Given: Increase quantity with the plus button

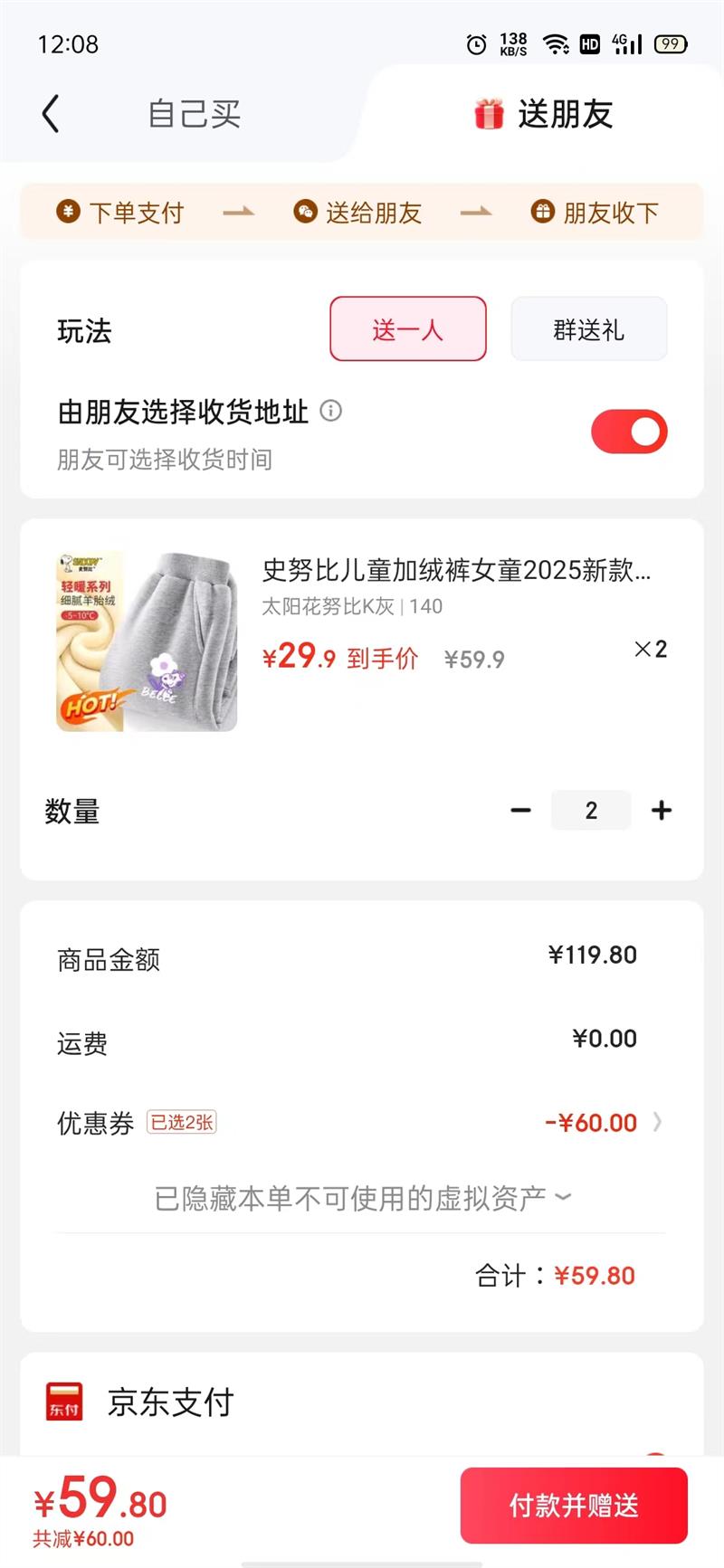Looking at the screenshot, I should click(662, 810).
